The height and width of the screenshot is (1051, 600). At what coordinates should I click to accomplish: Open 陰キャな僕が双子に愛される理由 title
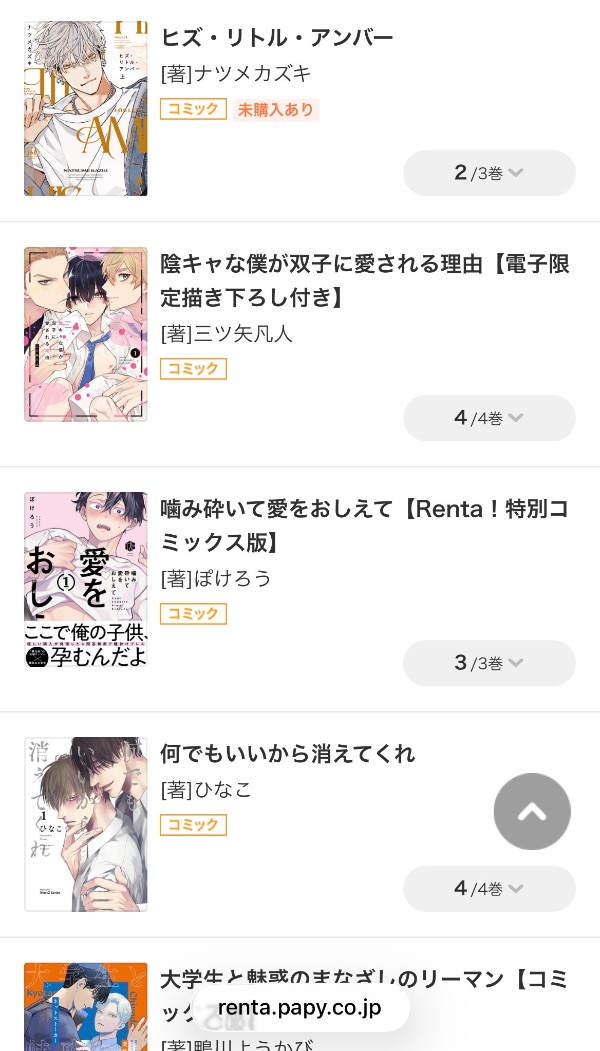coord(365,280)
